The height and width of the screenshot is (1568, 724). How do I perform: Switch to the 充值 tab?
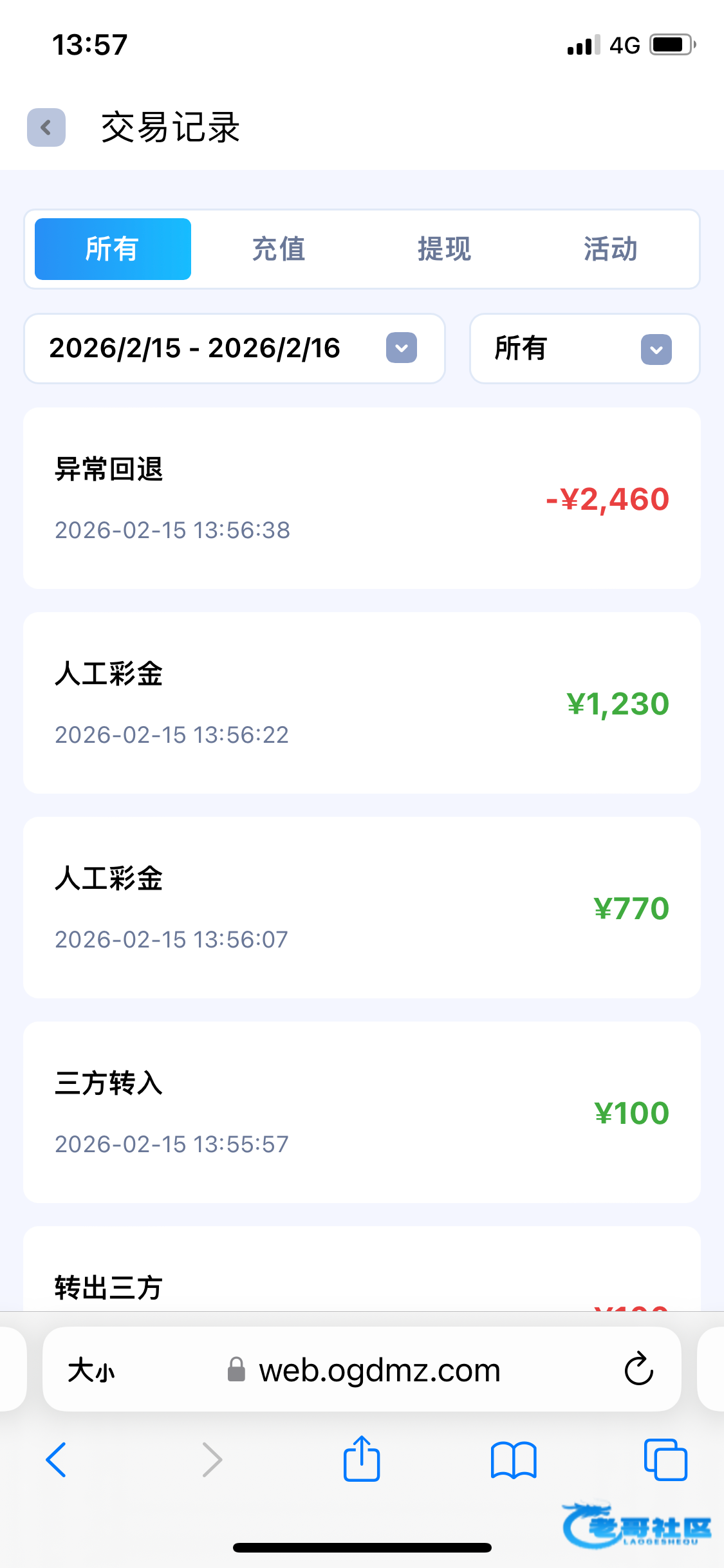(279, 249)
